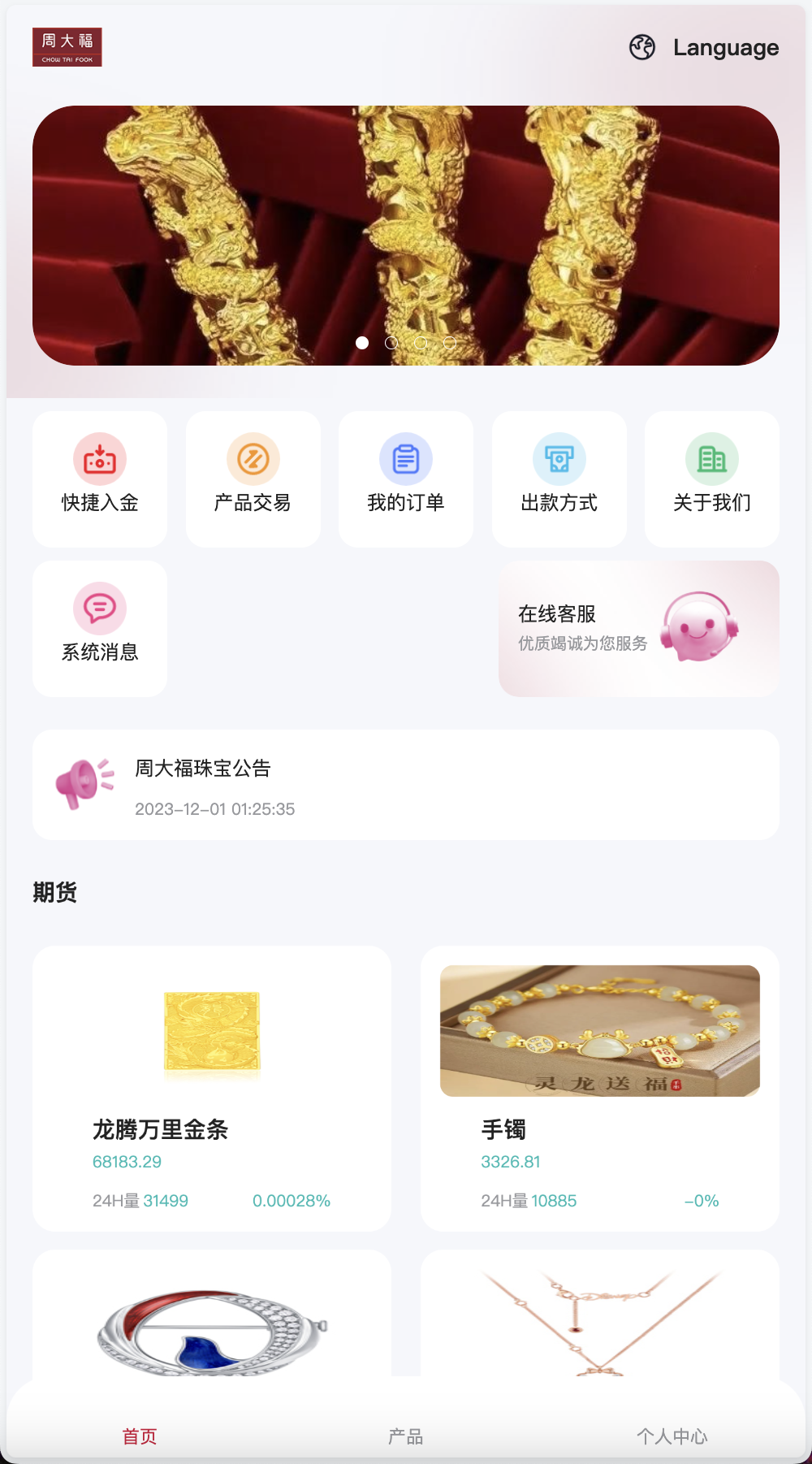This screenshot has height=1464, width=812.
Task: Open 在线客服 customer service panel
Action: tap(639, 627)
